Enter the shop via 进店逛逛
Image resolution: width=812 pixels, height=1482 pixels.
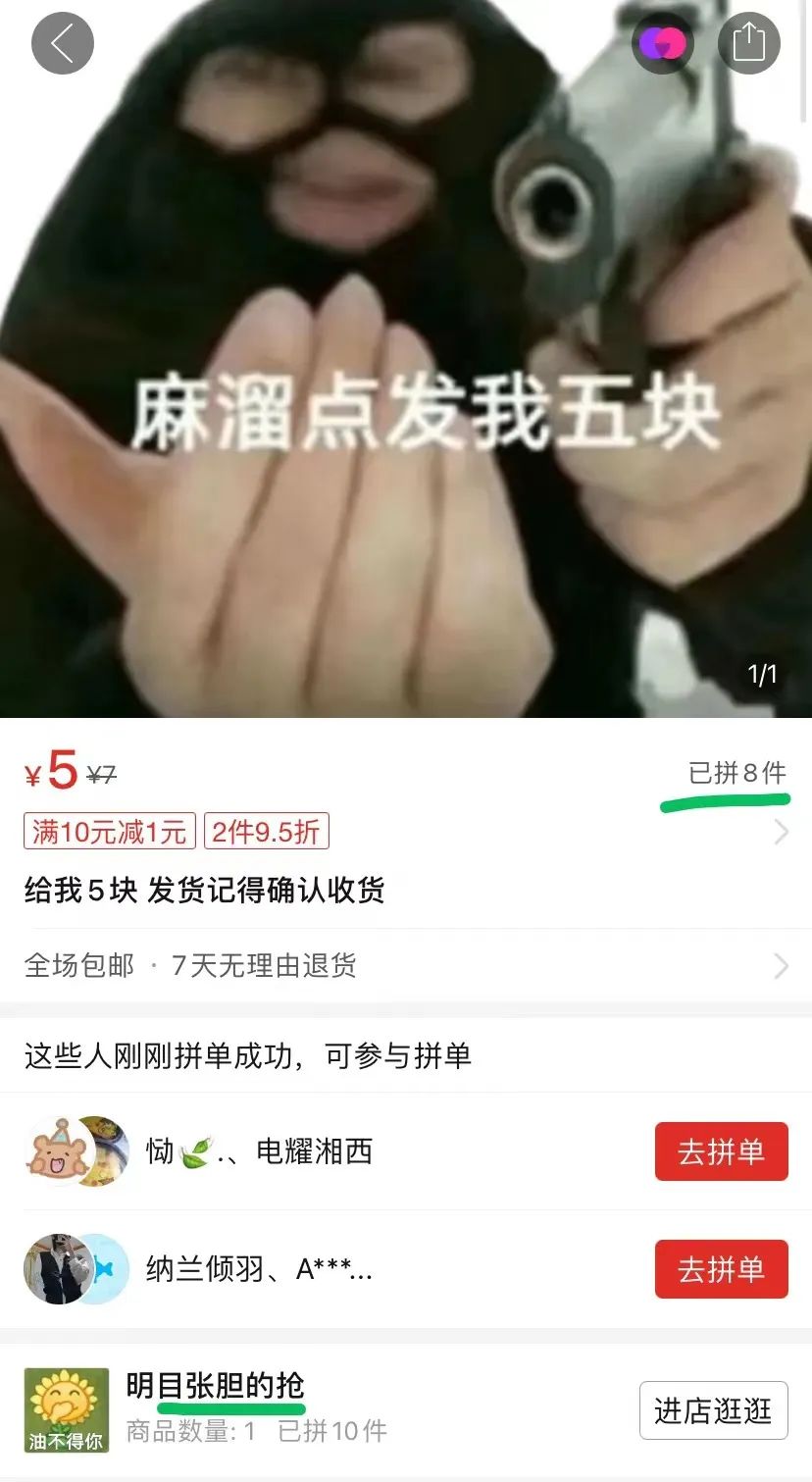(x=713, y=1410)
